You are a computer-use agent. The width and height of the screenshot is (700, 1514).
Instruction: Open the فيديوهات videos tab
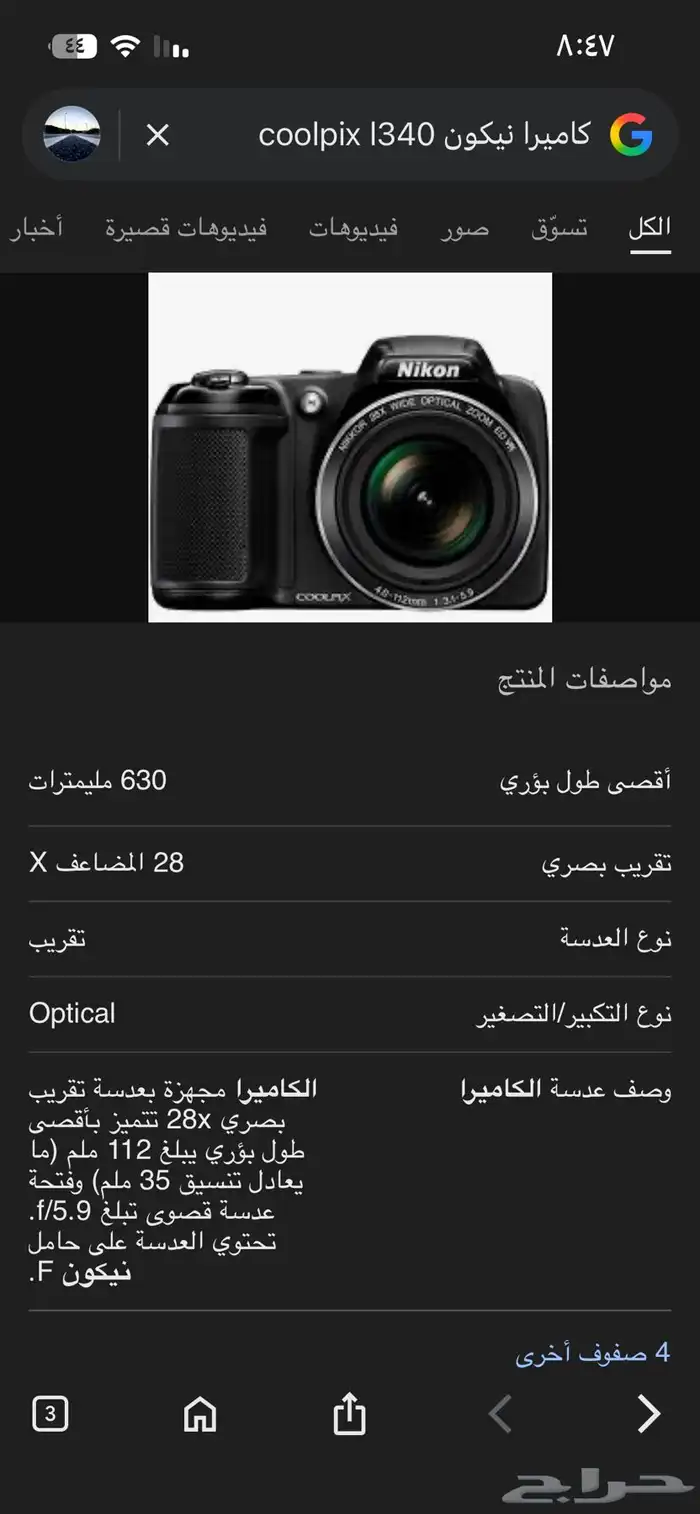point(353,228)
